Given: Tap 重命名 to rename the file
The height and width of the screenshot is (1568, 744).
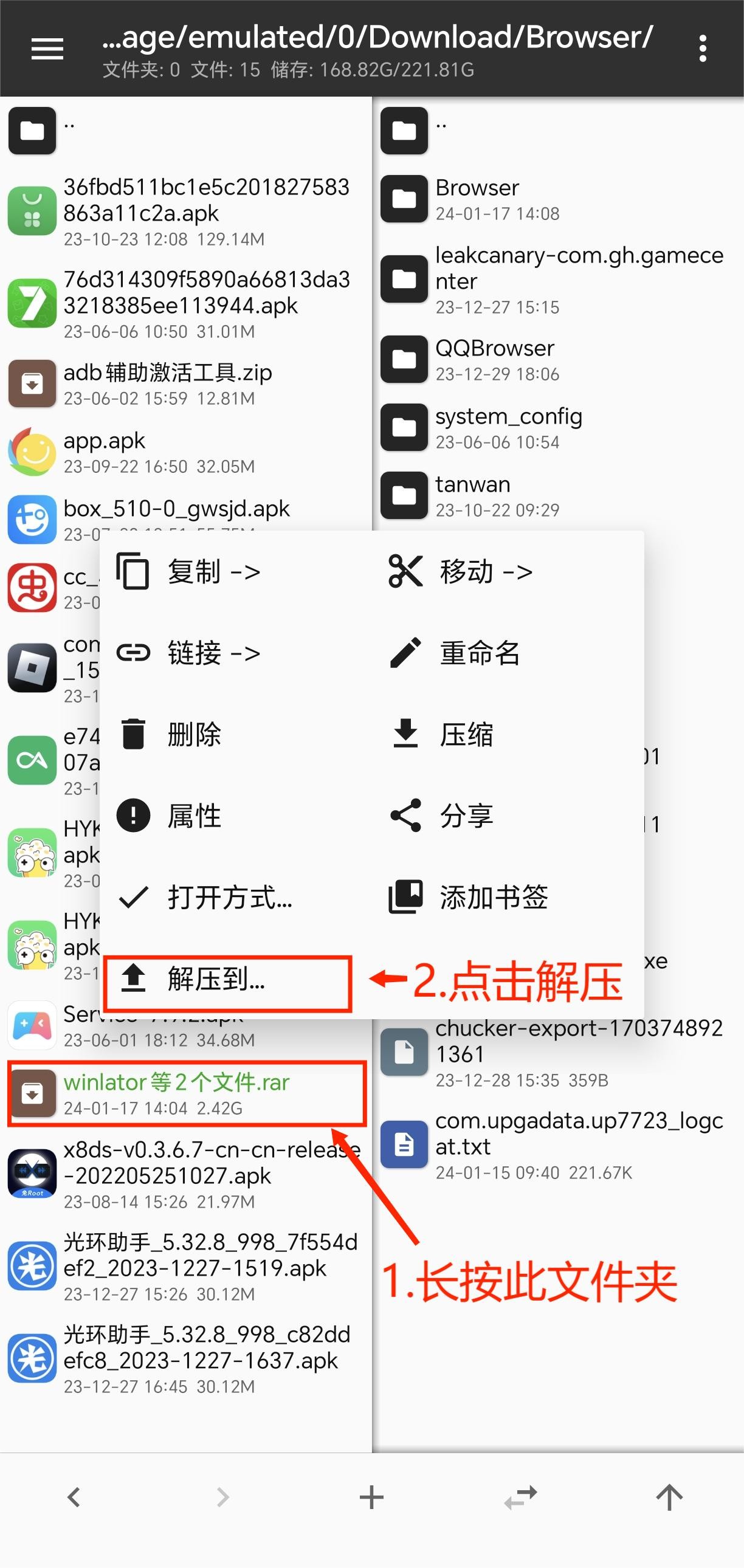Looking at the screenshot, I should coord(455,653).
